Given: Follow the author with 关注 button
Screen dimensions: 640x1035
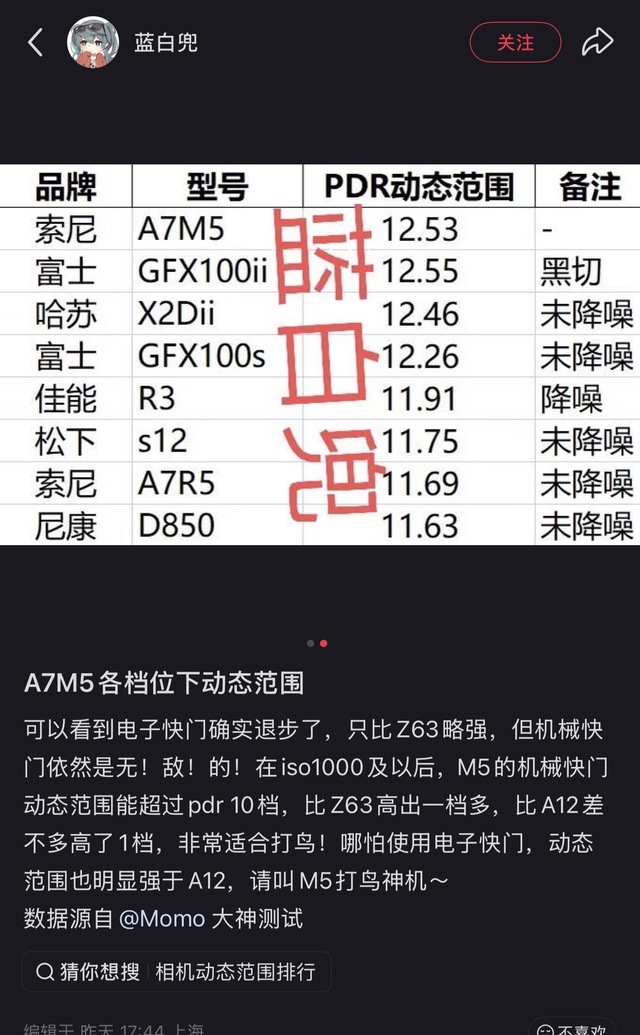Looking at the screenshot, I should click(x=515, y=42).
